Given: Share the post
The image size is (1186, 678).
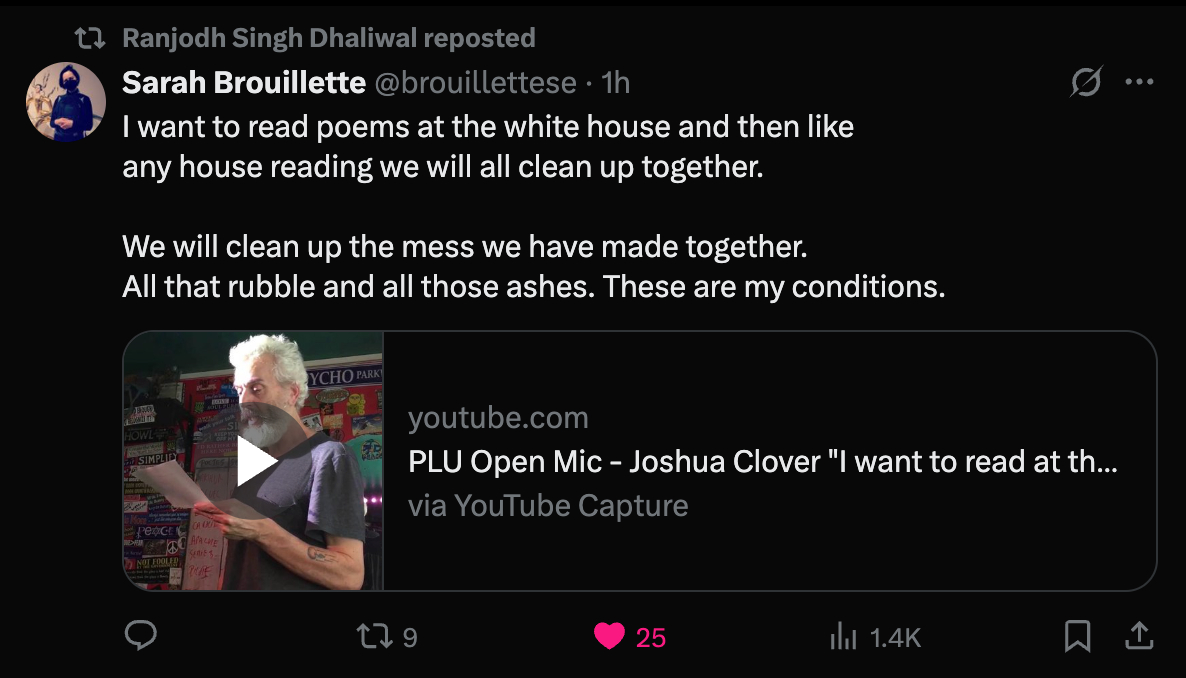Looking at the screenshot, I should [1140, 636].
